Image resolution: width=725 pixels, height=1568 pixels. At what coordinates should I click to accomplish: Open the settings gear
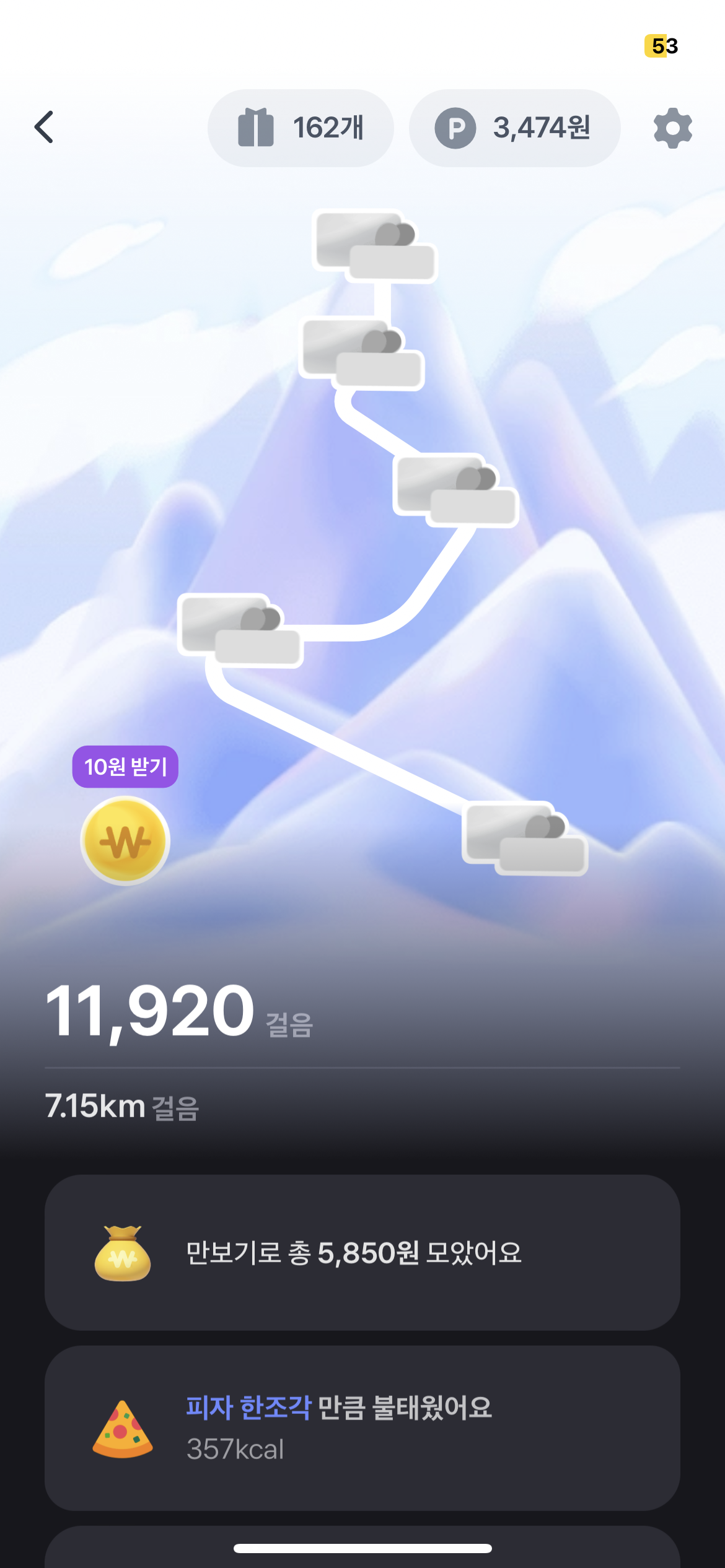pyautogui.click(x=672, y=128)
